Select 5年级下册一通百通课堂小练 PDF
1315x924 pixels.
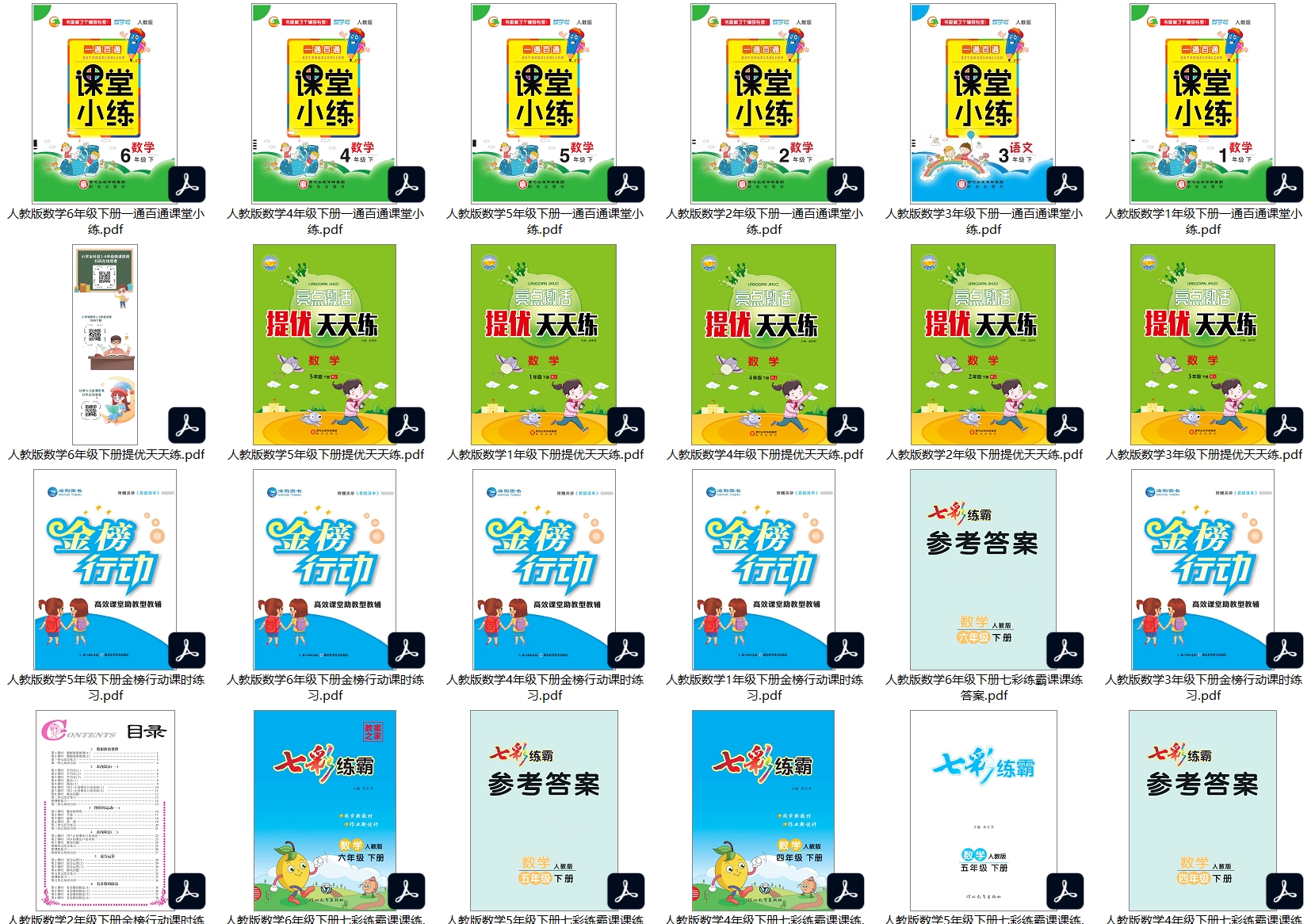click(x=544, y=104)
